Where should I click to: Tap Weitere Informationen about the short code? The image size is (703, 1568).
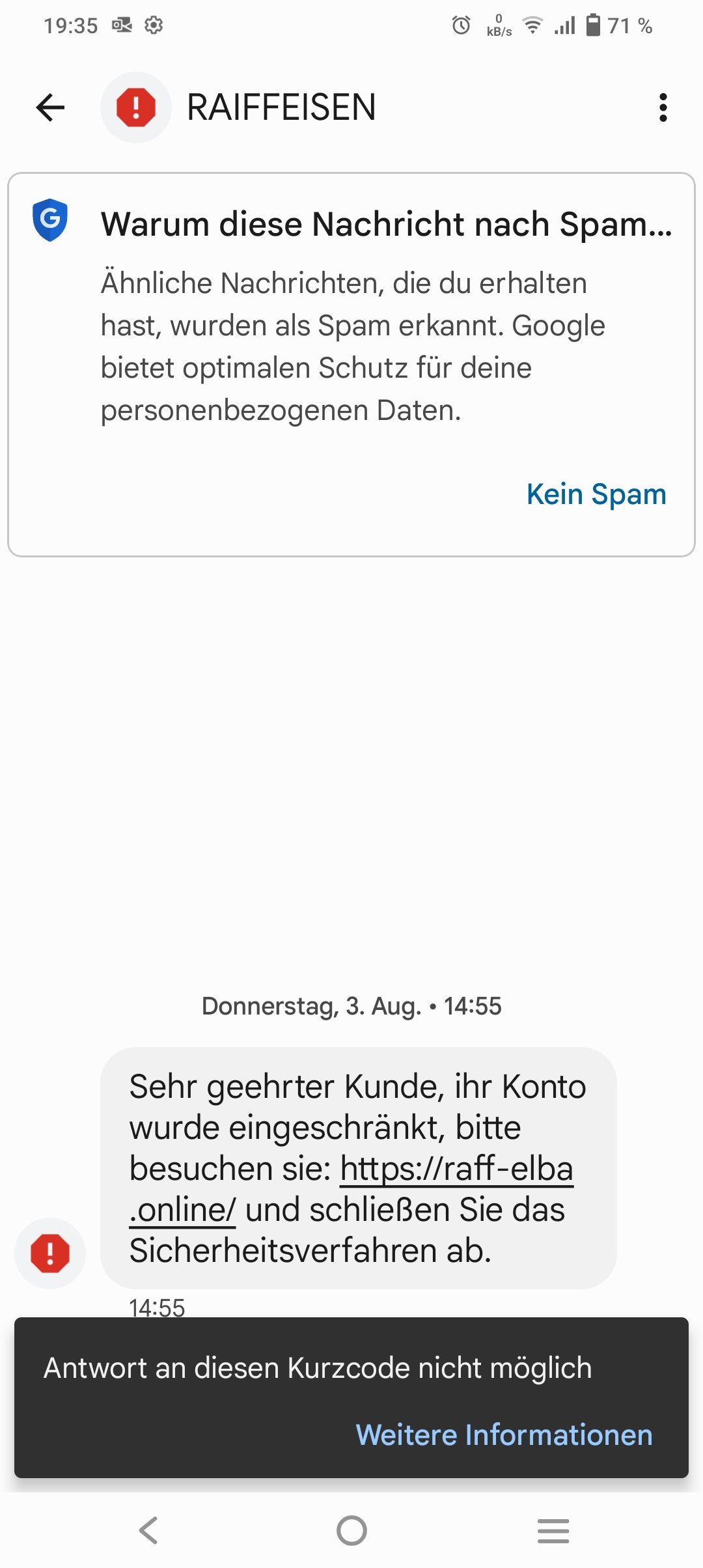pos(504,1435)
